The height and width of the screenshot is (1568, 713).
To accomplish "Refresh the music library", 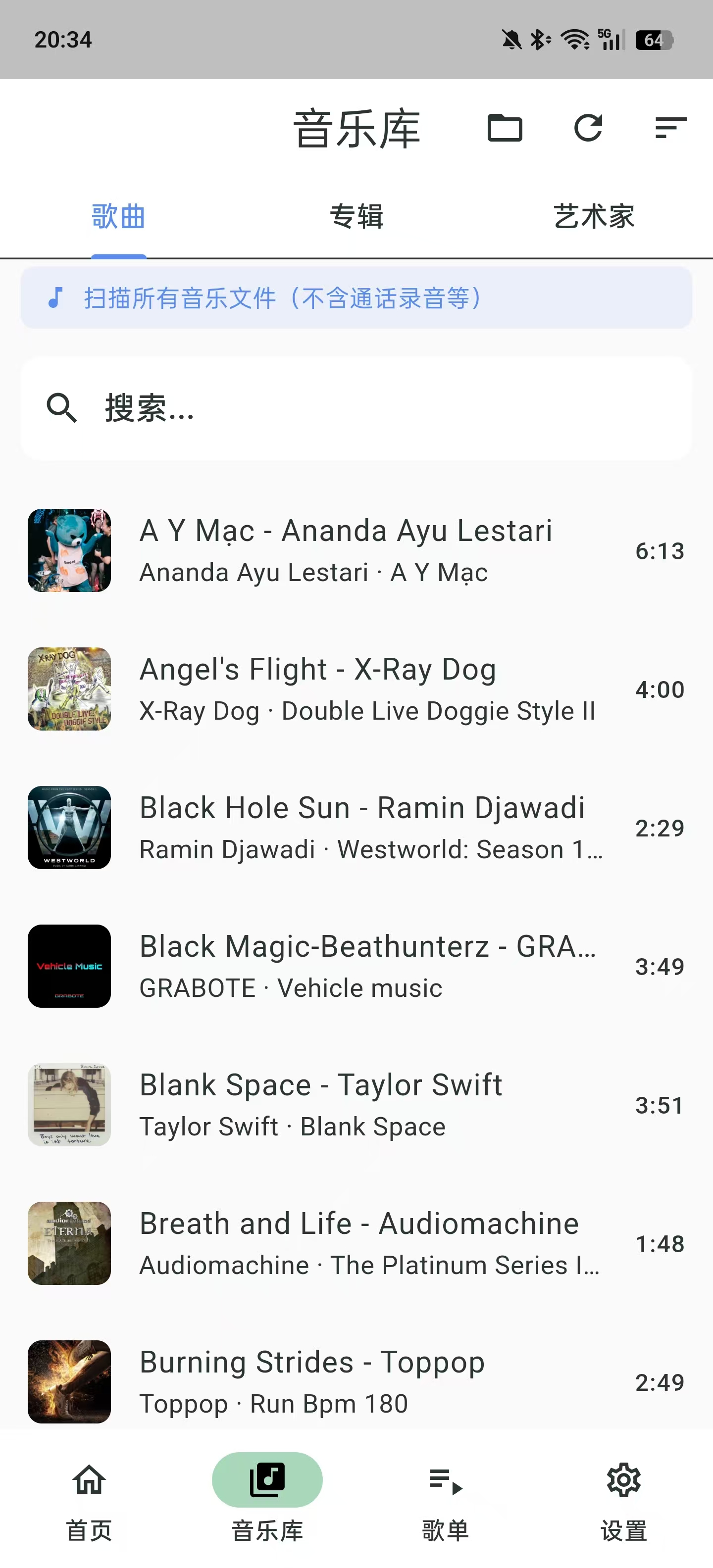I will [588, 128].
